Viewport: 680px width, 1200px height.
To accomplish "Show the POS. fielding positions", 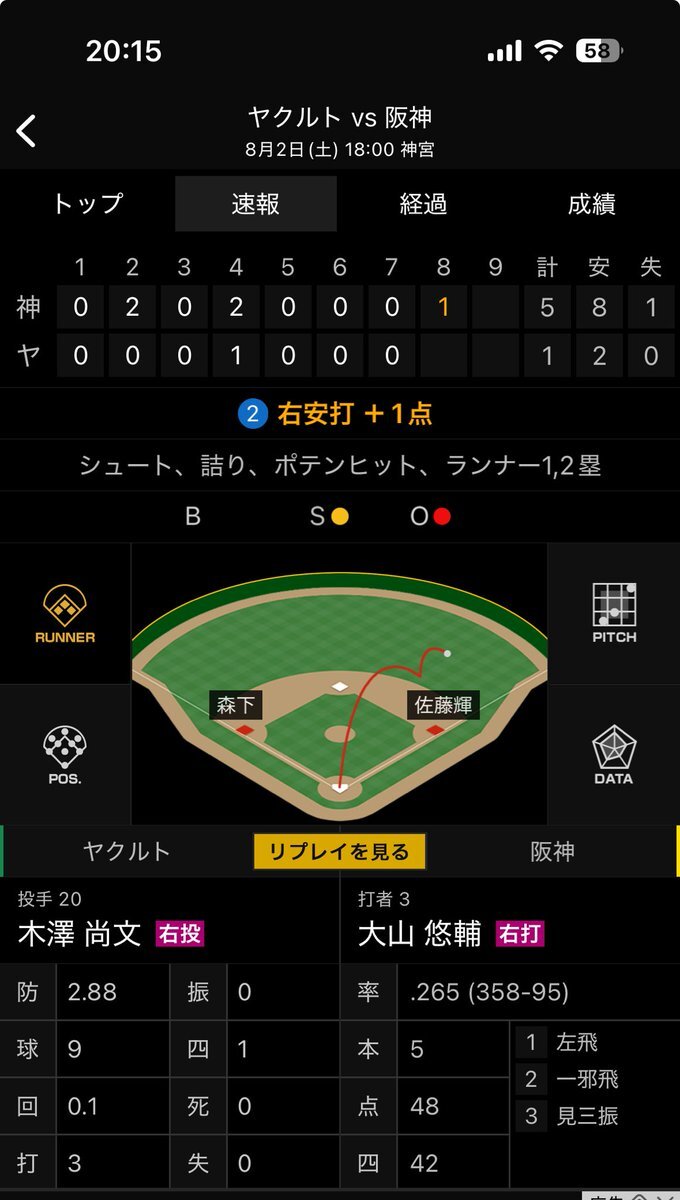I will point(65,755).
